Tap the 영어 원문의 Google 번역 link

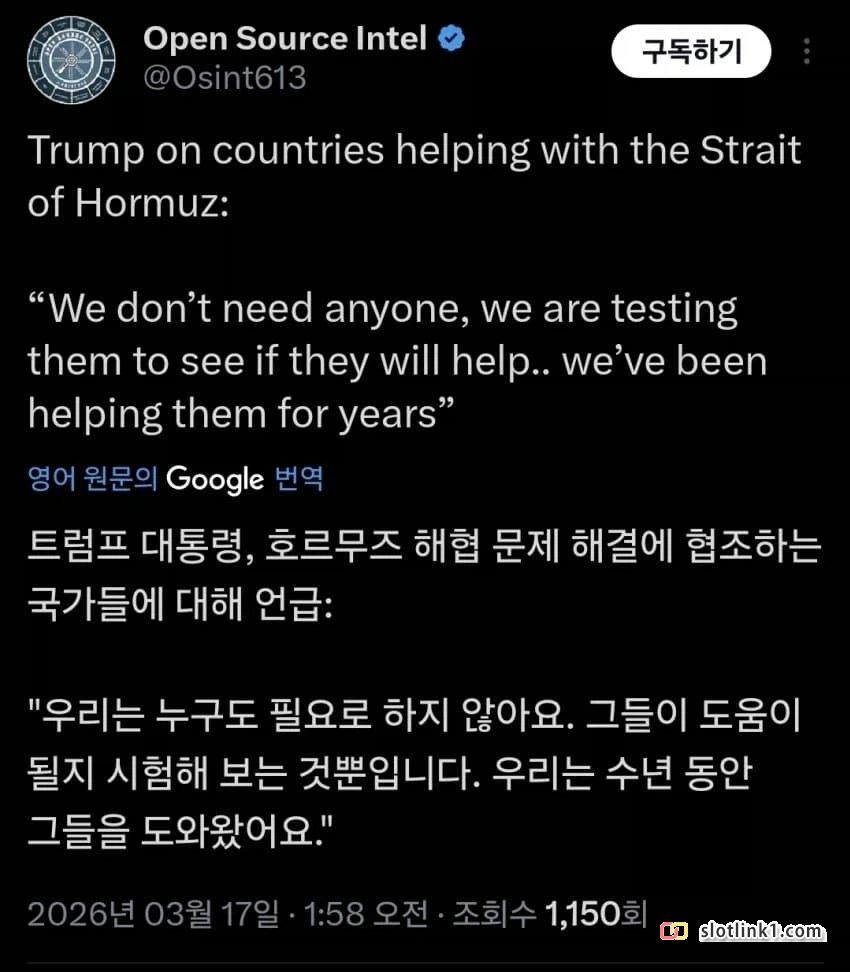[175, 479]
